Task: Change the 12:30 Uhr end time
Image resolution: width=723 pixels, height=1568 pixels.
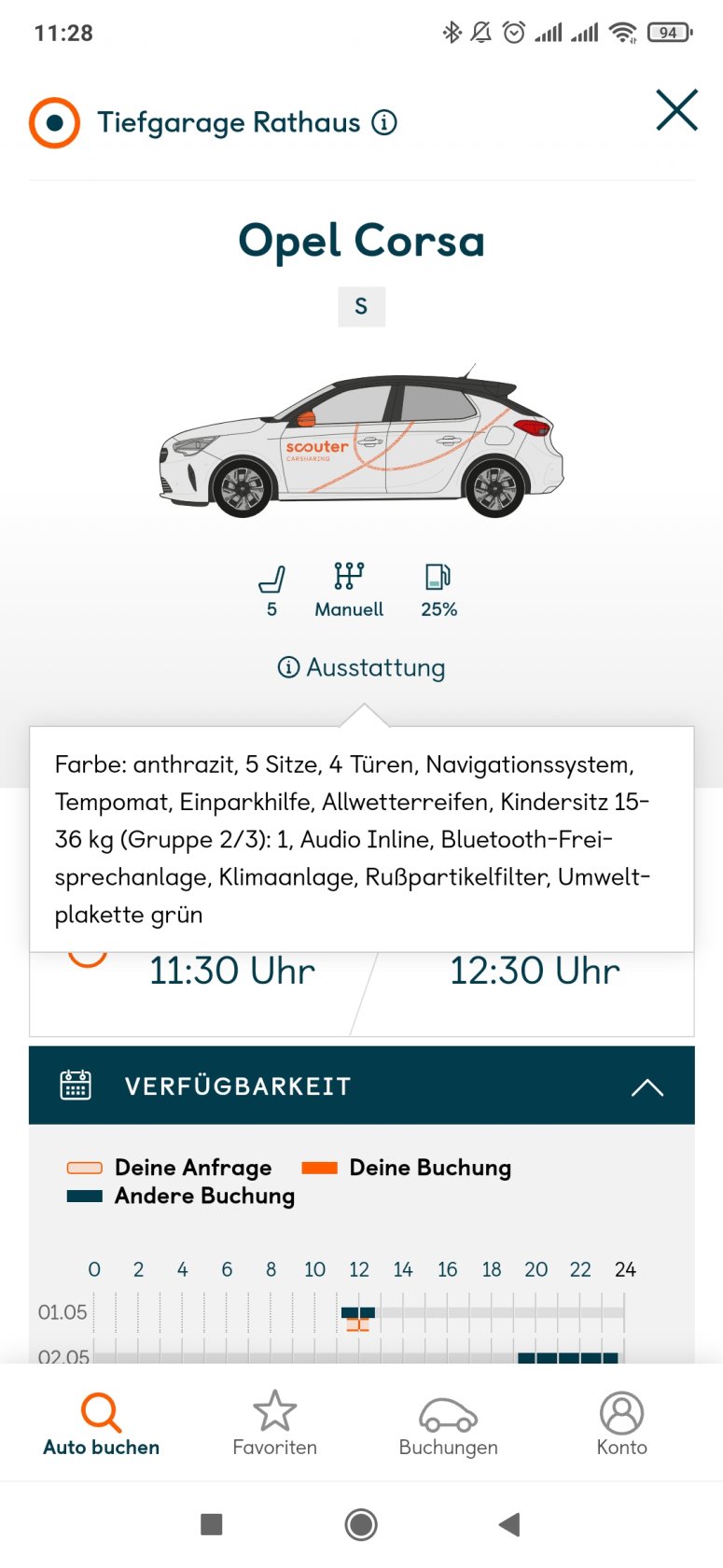Action: pyautogui.click(x=535, y=973)
